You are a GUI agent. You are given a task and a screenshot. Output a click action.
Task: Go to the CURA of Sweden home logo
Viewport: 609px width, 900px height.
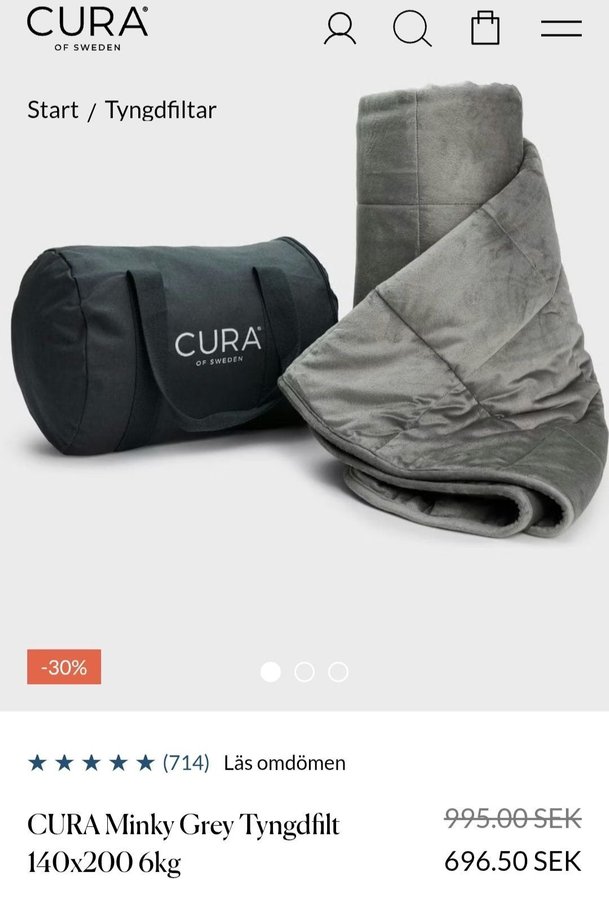87,27
